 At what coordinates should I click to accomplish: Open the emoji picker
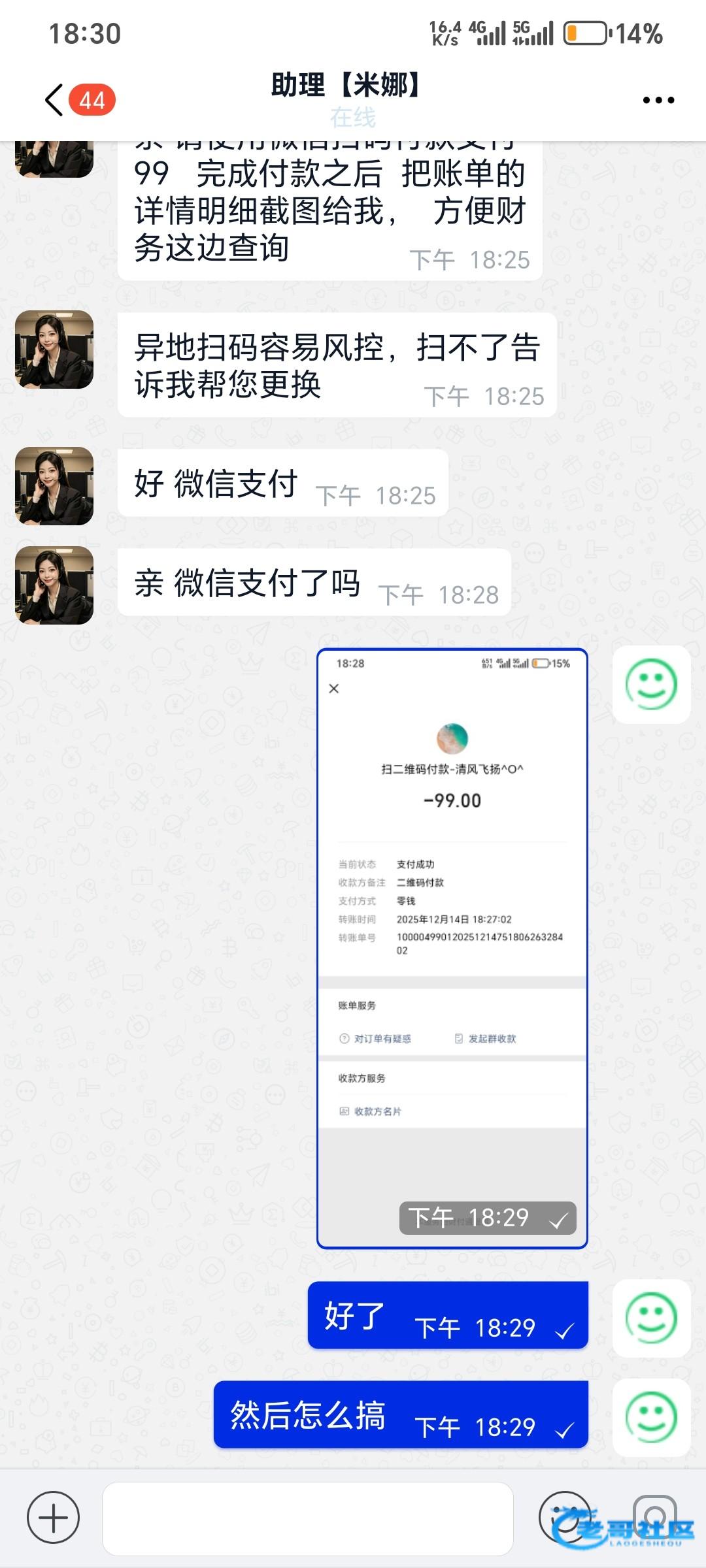coord(563,1517)
